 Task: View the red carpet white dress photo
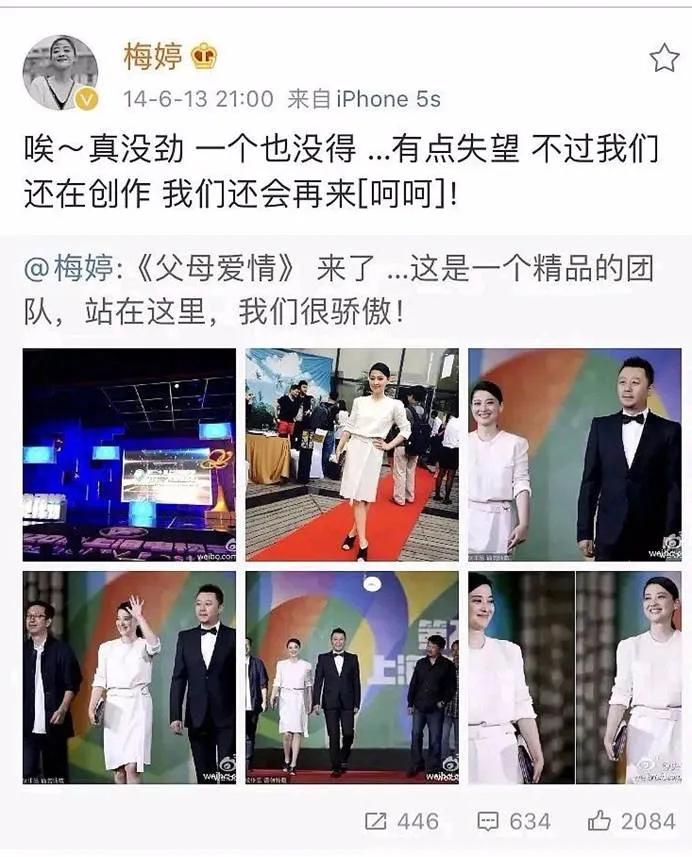352,454
